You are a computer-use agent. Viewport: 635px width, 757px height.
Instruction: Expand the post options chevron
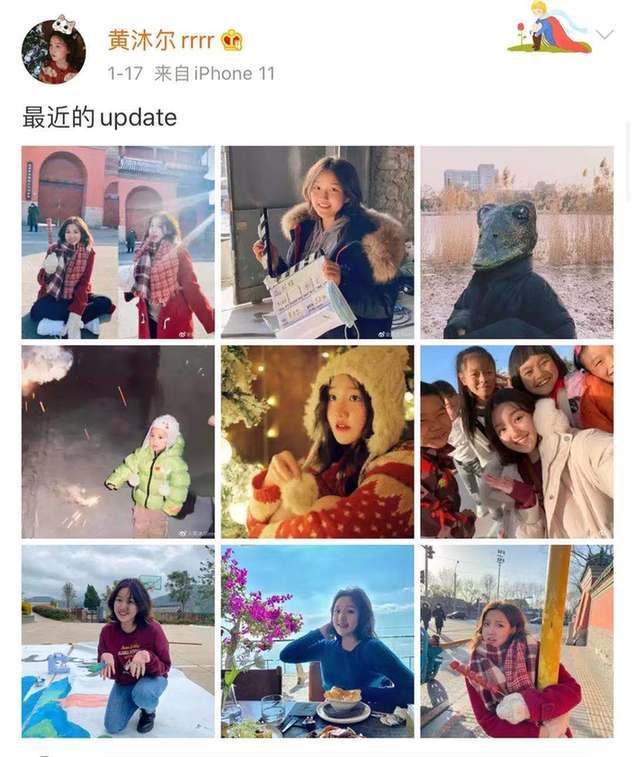coord(605,35)
